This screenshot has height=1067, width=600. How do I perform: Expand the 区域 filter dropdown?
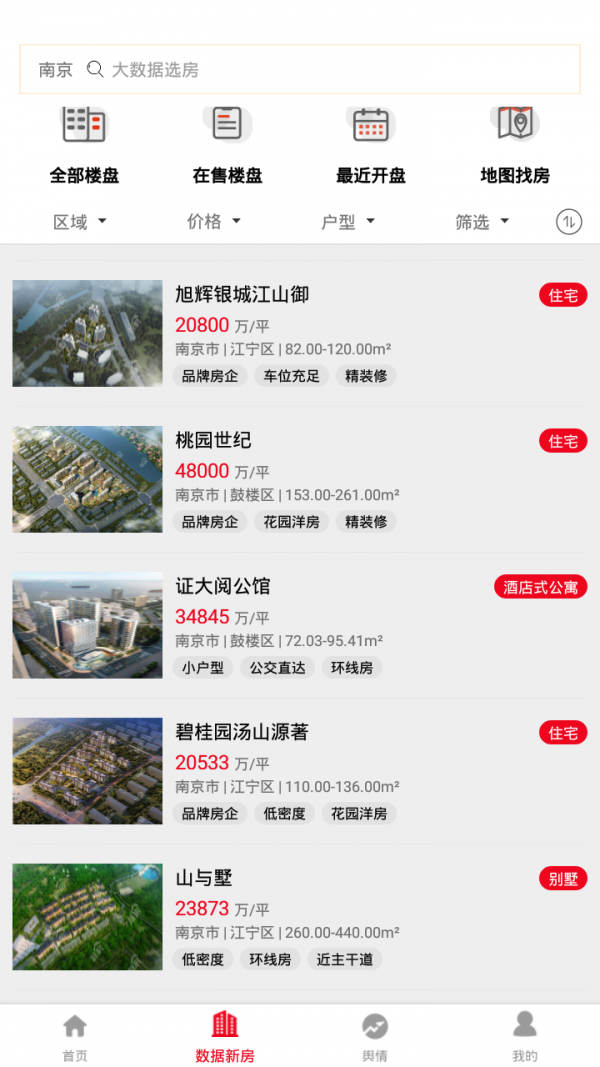coord(80,222)
